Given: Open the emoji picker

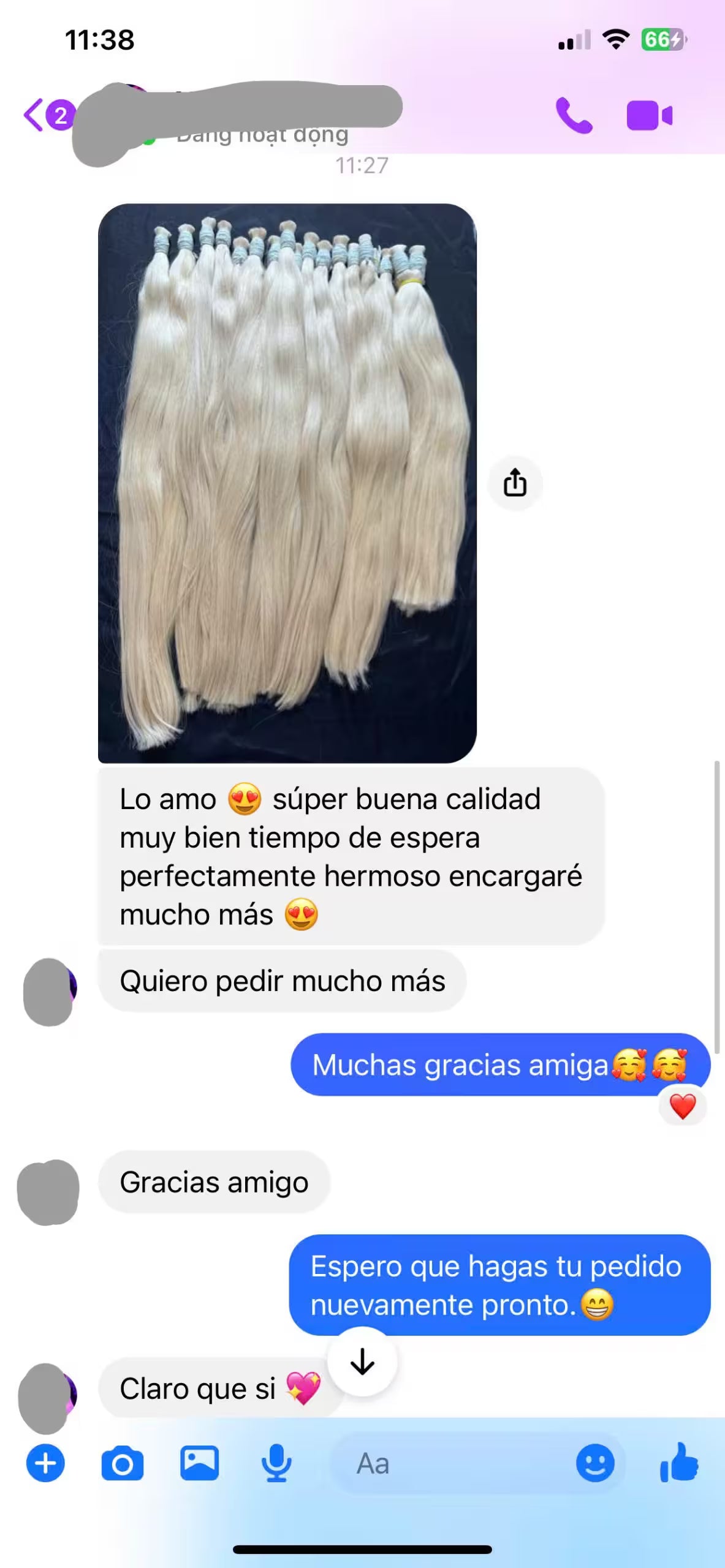Looking at the screenshot, I should (x=594, y=1463).
